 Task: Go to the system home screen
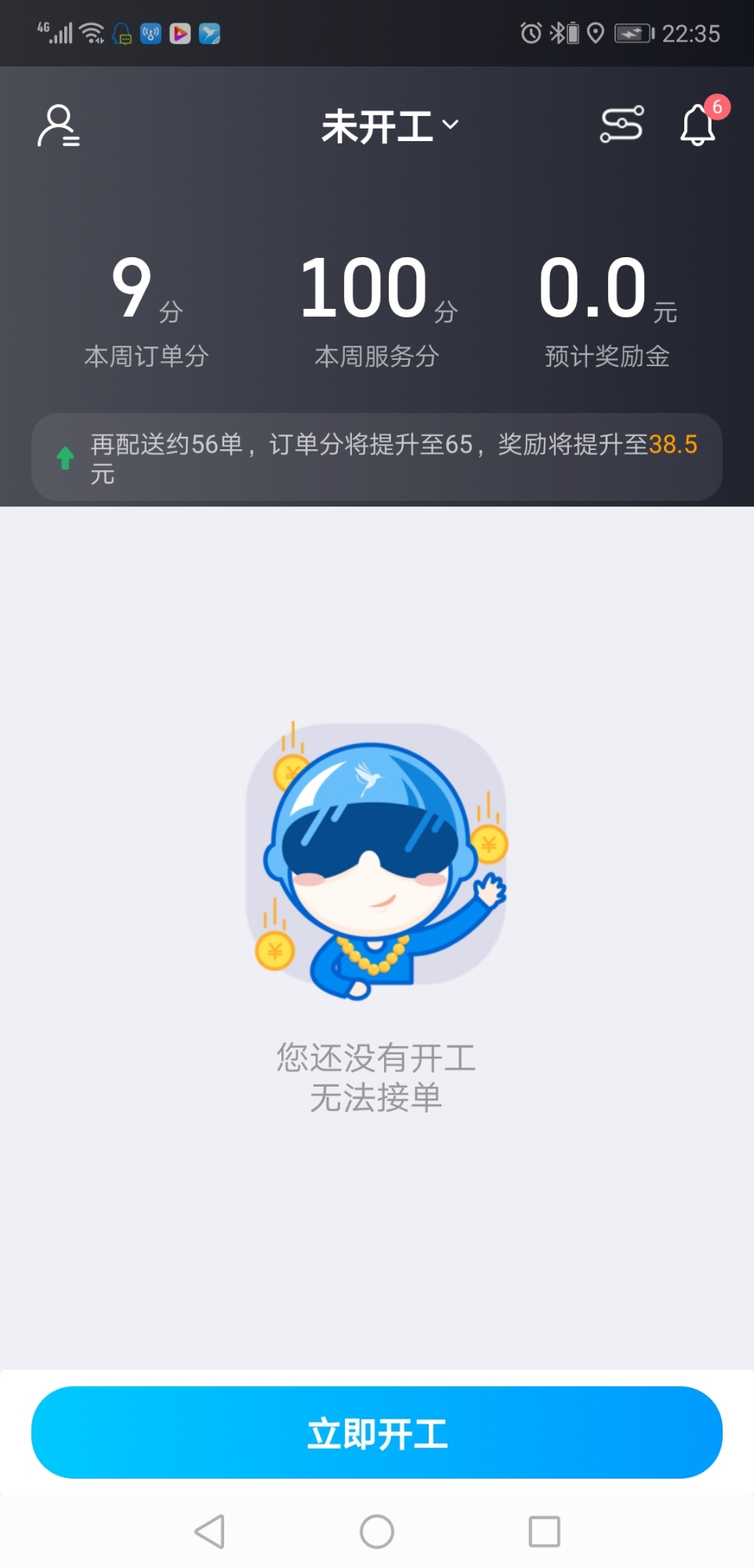pyautogui.click(x=376, y=1531)
